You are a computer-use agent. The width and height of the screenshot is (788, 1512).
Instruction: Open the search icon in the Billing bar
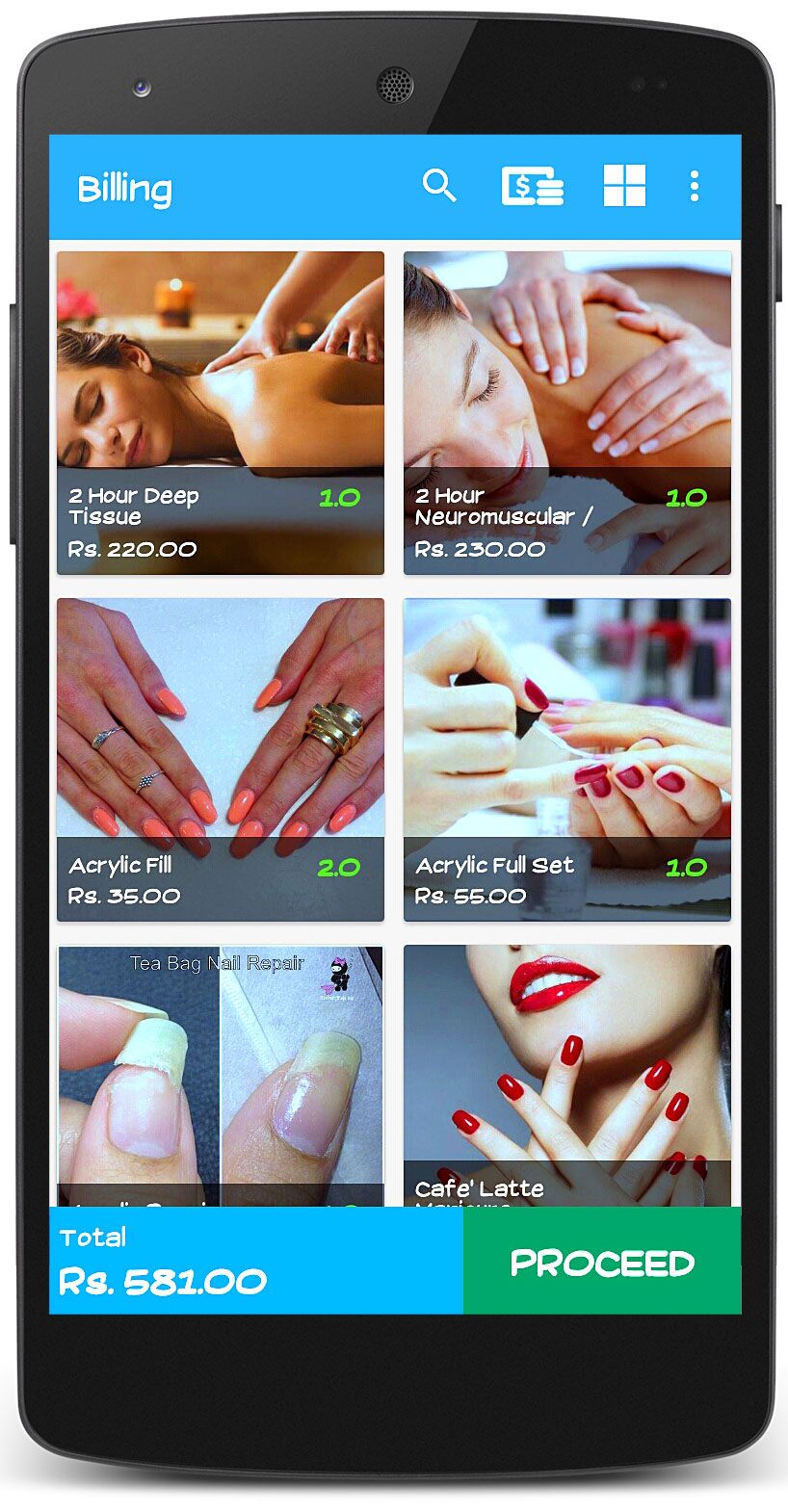(x=438, y=185)
